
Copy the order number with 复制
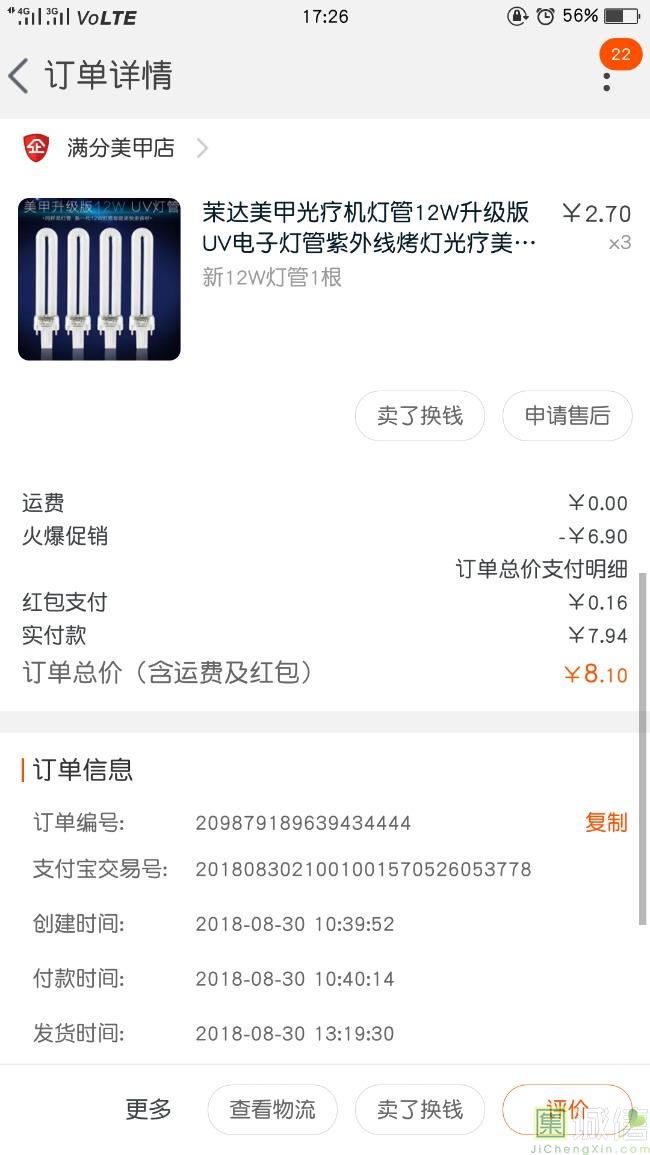coord(606,822)
